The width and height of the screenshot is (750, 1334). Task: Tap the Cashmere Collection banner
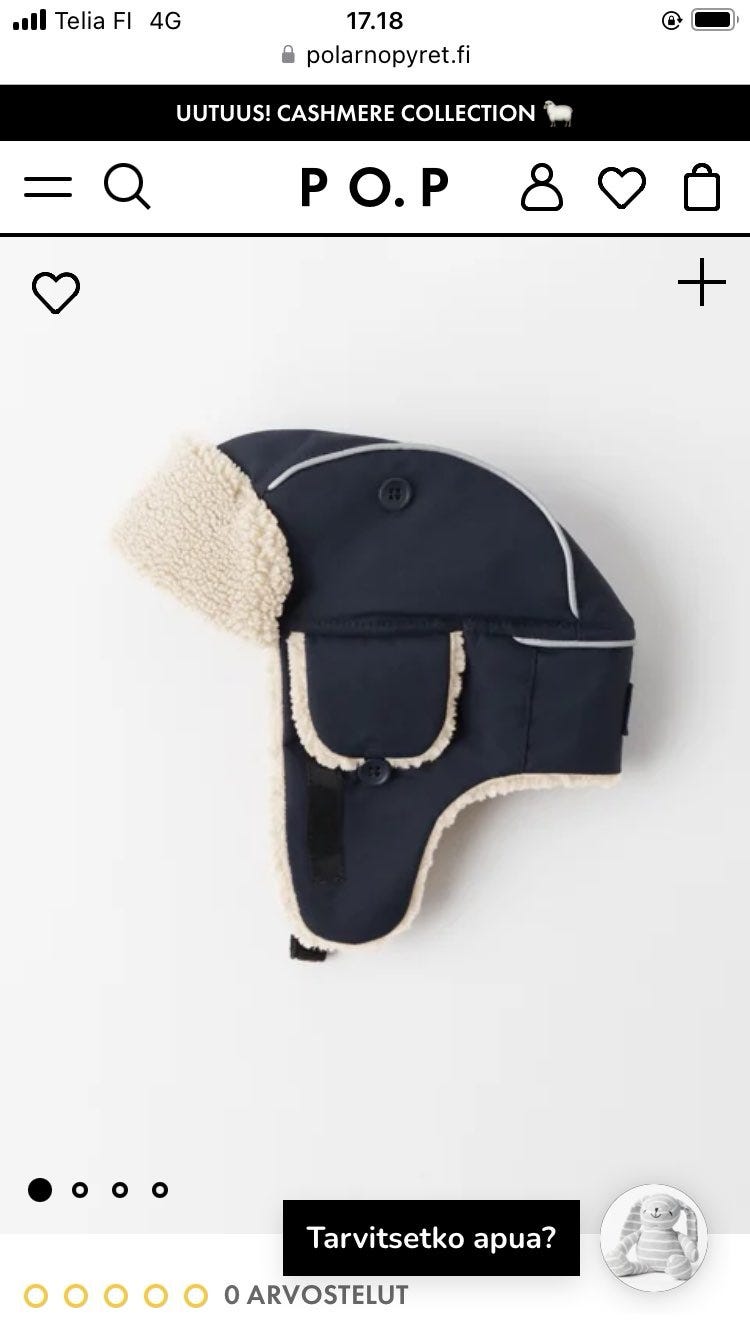tap(375, 113)
